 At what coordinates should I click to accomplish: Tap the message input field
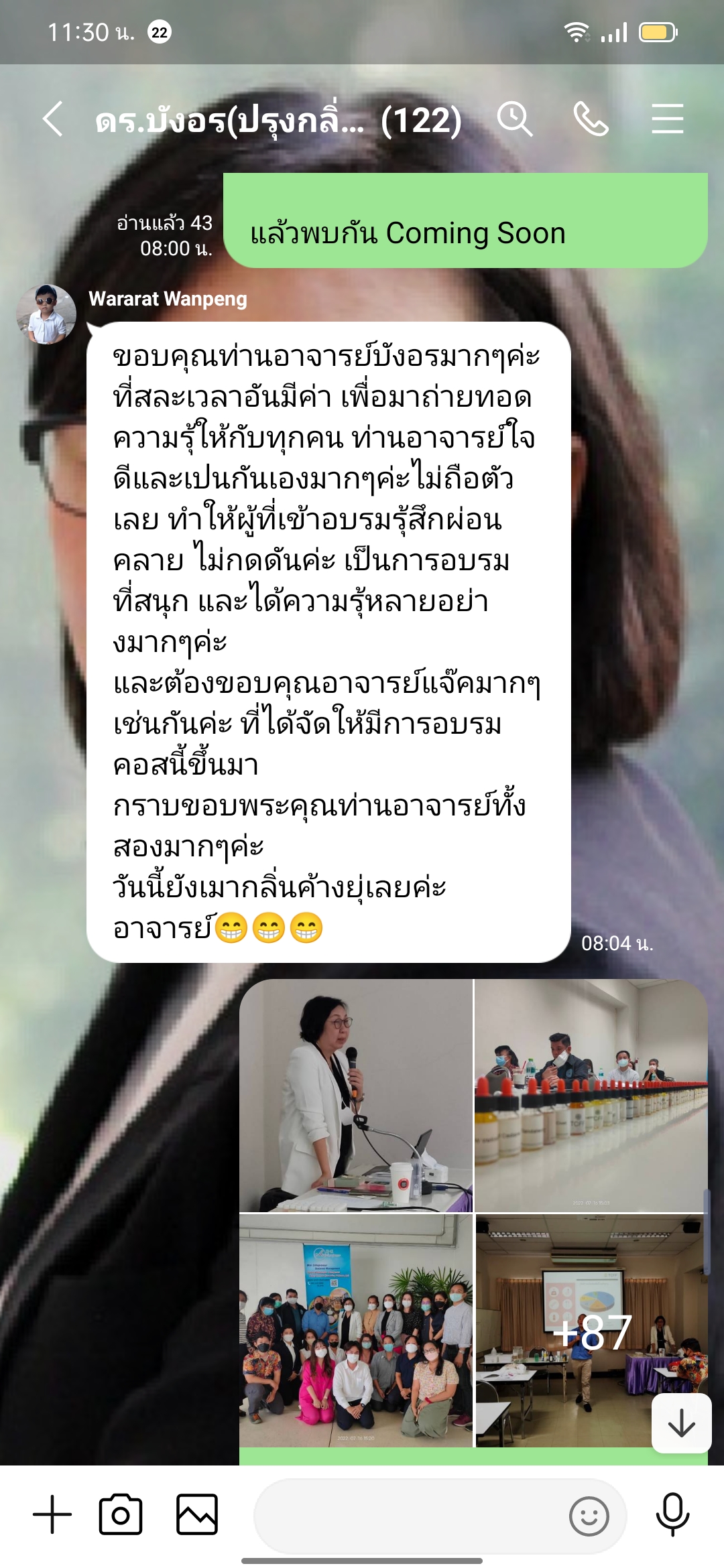[409, 1516]
